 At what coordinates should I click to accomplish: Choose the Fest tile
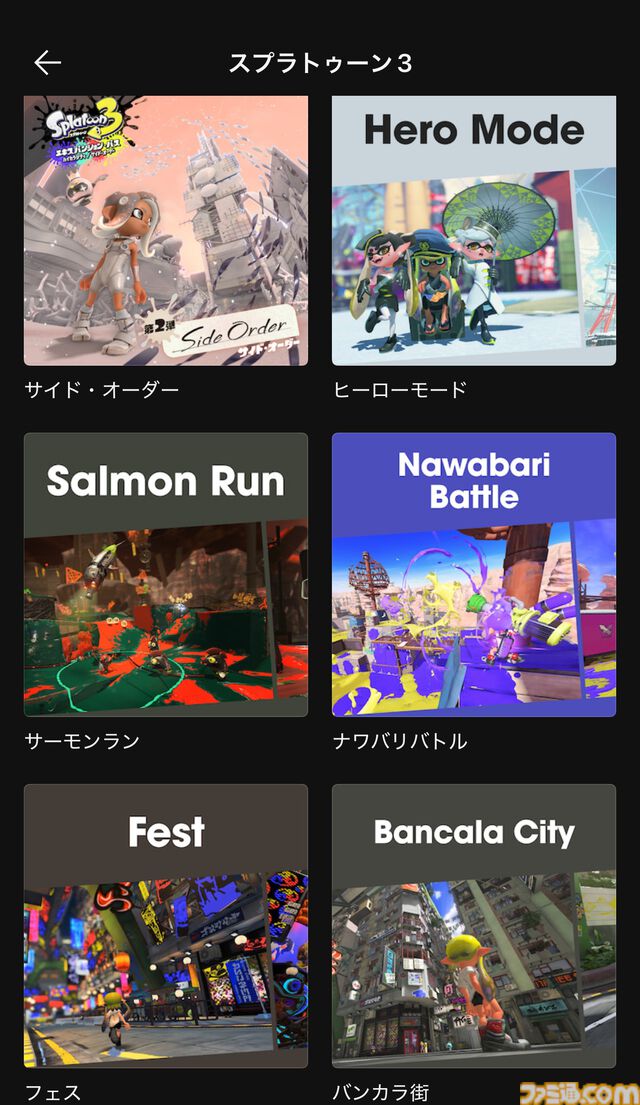pyautogui.click(x=166, y=926)
